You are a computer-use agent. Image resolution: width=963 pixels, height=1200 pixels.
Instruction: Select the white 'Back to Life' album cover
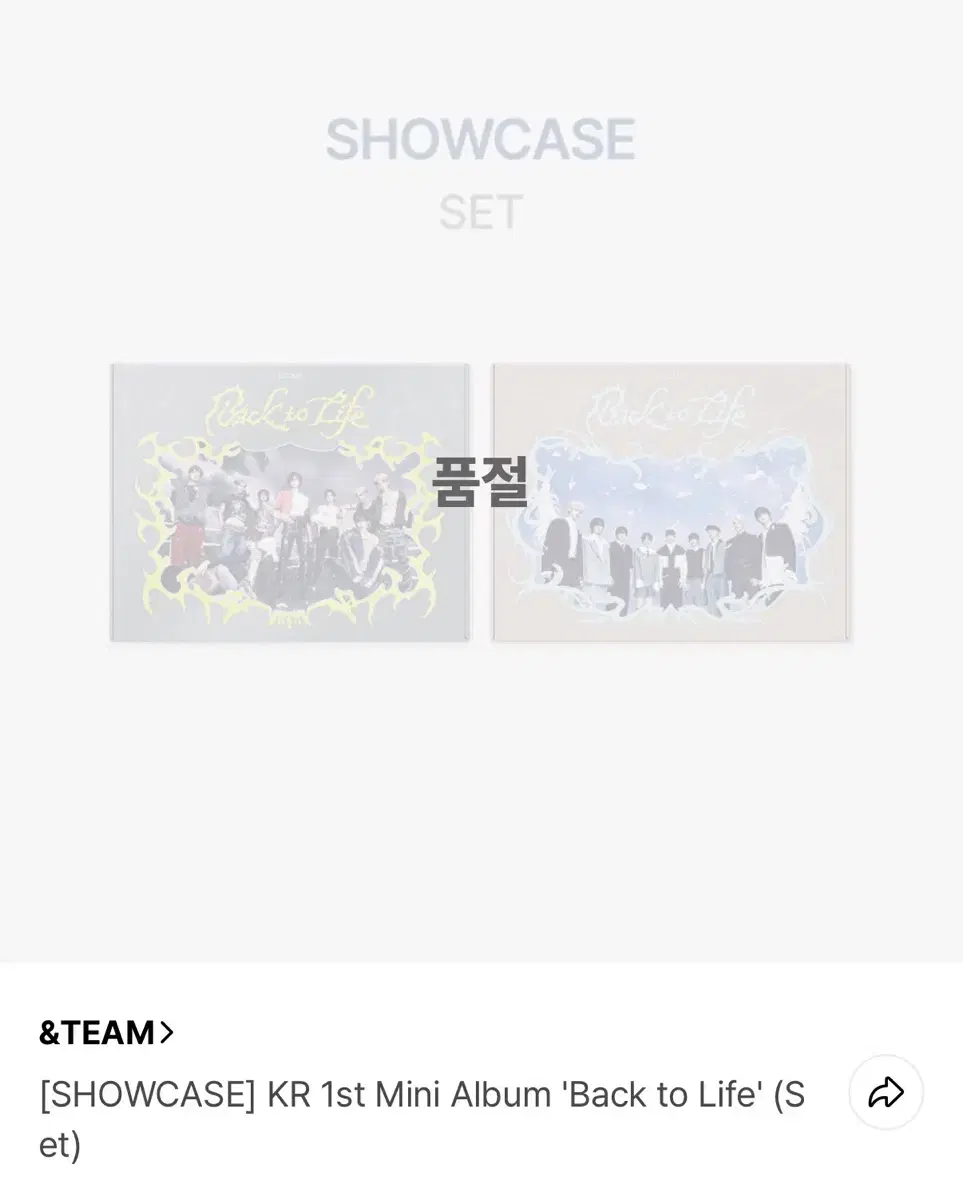[671, 501]
